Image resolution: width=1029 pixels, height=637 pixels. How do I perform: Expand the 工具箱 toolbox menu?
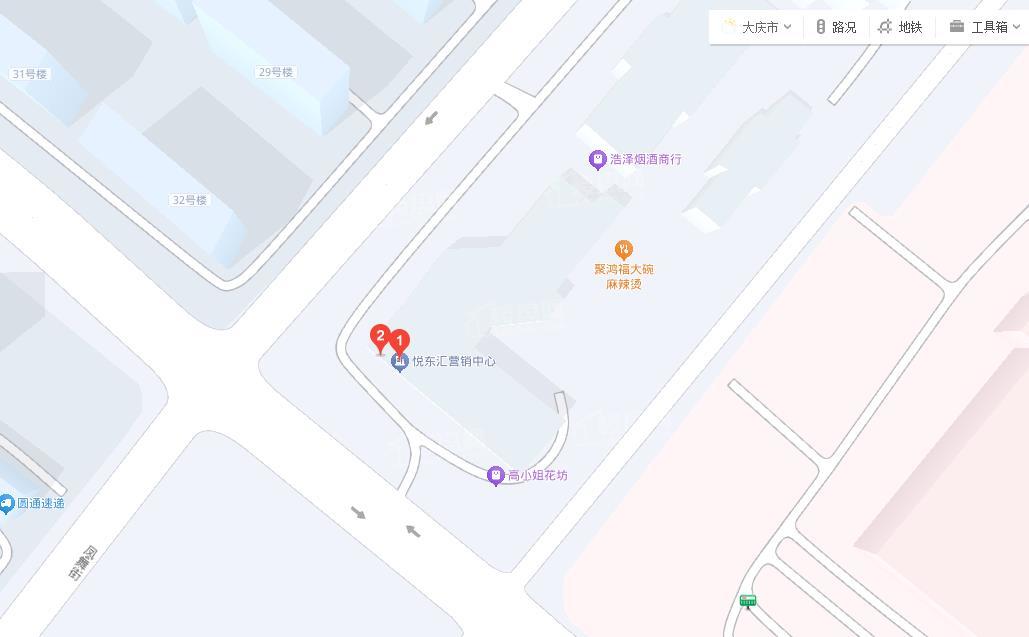tap(985, 27)
